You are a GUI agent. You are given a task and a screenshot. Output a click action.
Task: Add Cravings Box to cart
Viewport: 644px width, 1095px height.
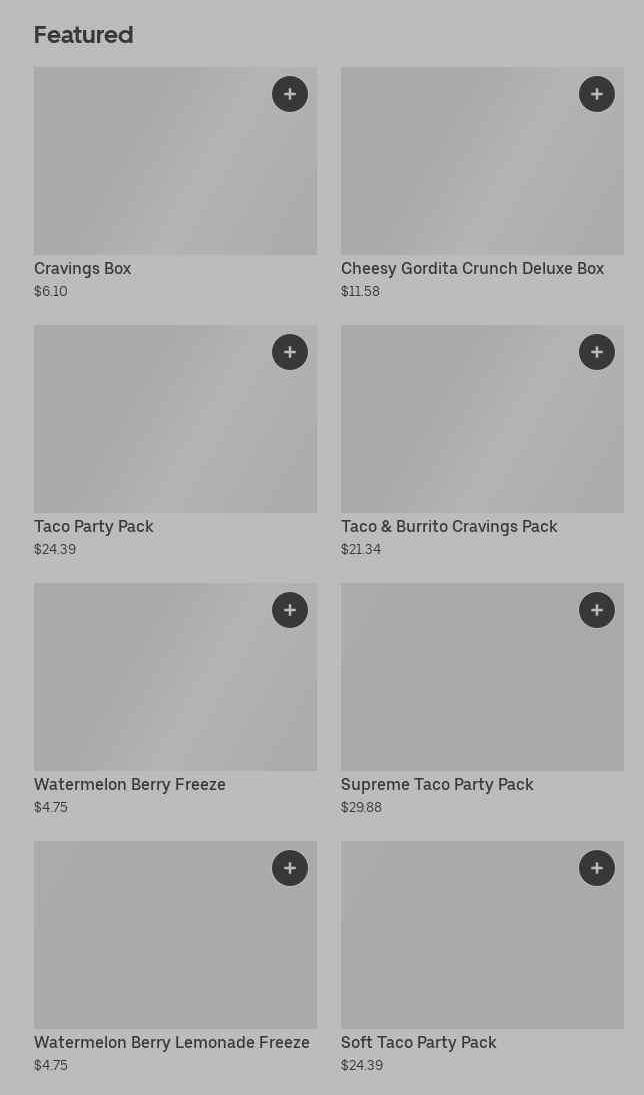[x=290, y=94]
